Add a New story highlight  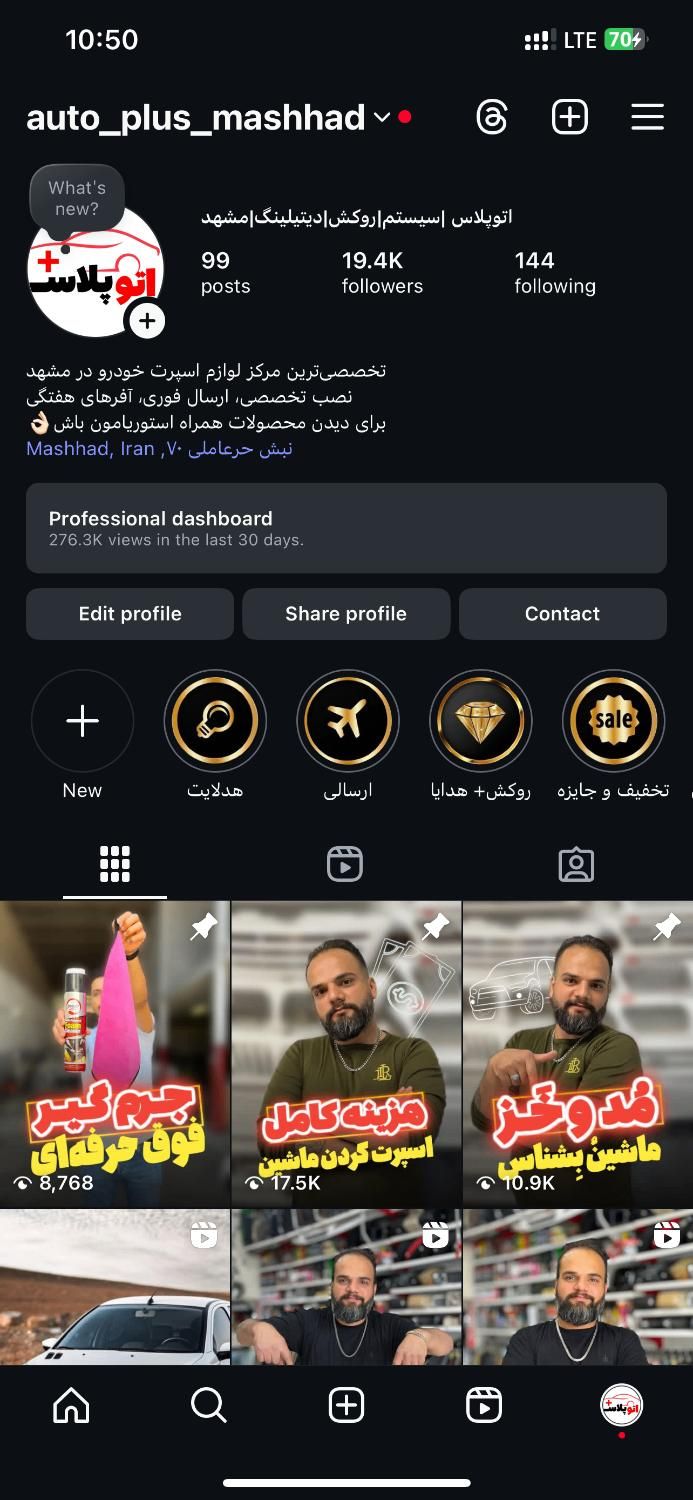click(x=82, y=721)
